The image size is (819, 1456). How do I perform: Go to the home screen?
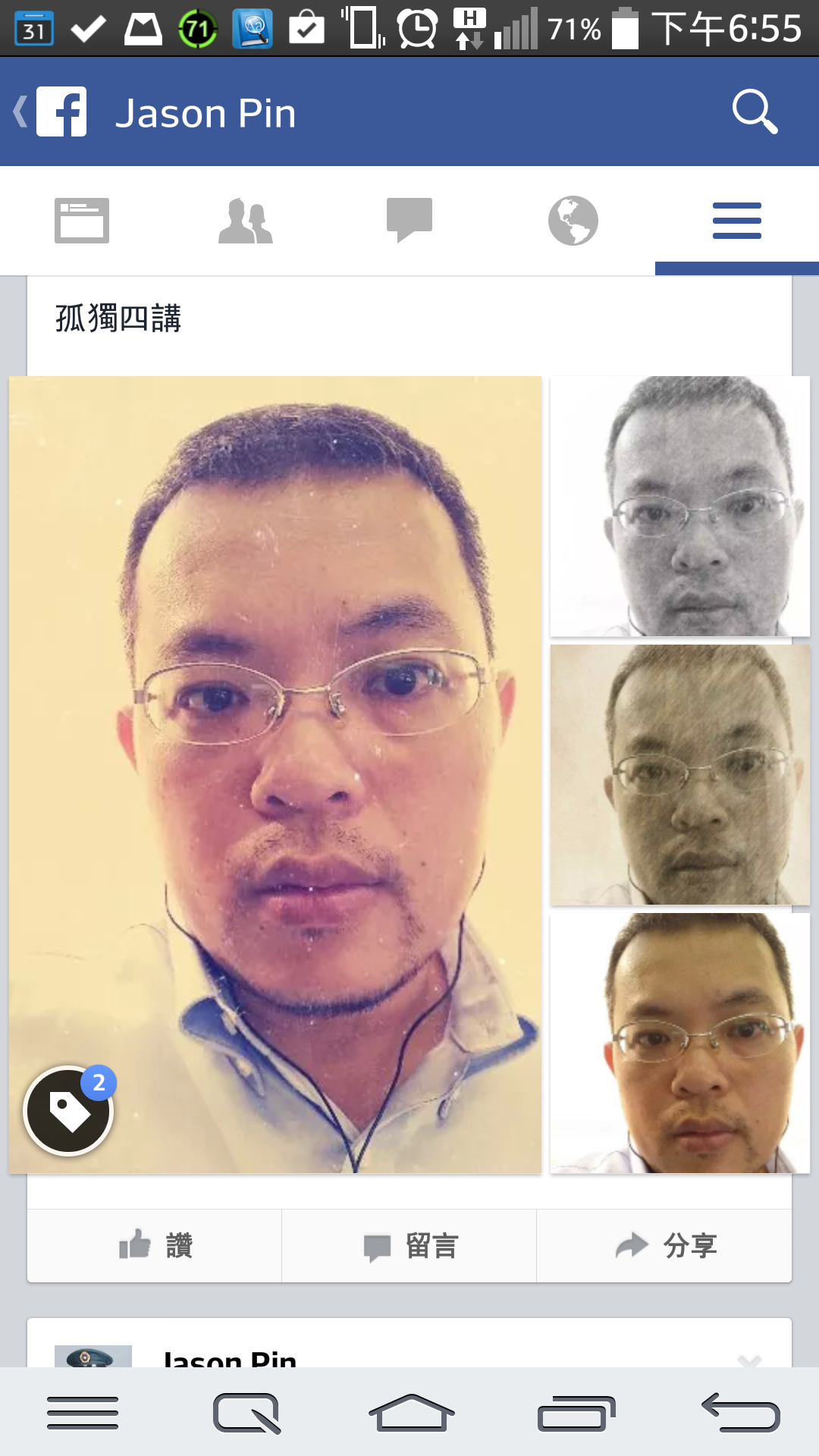411,1414
